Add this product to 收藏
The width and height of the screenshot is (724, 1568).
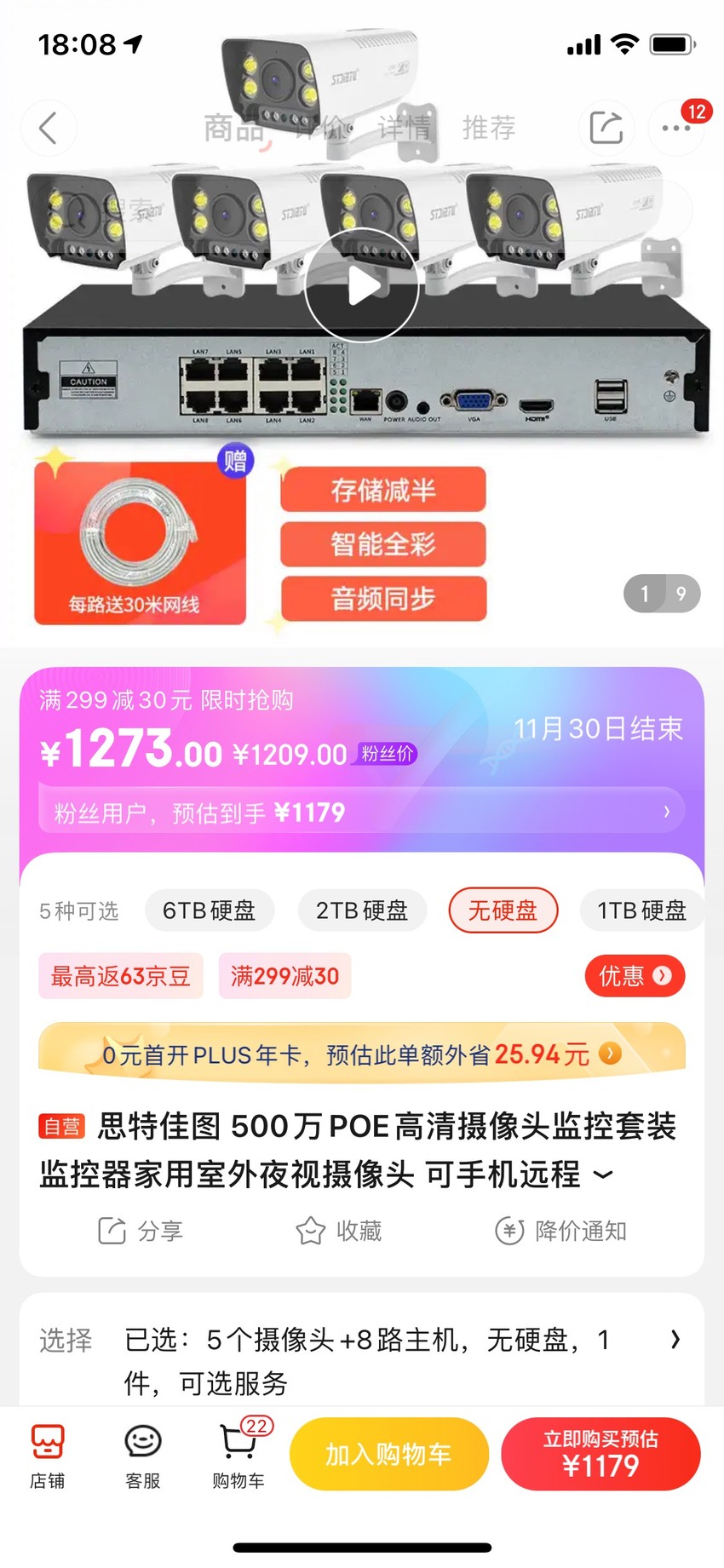click(x=339, y=1231)
